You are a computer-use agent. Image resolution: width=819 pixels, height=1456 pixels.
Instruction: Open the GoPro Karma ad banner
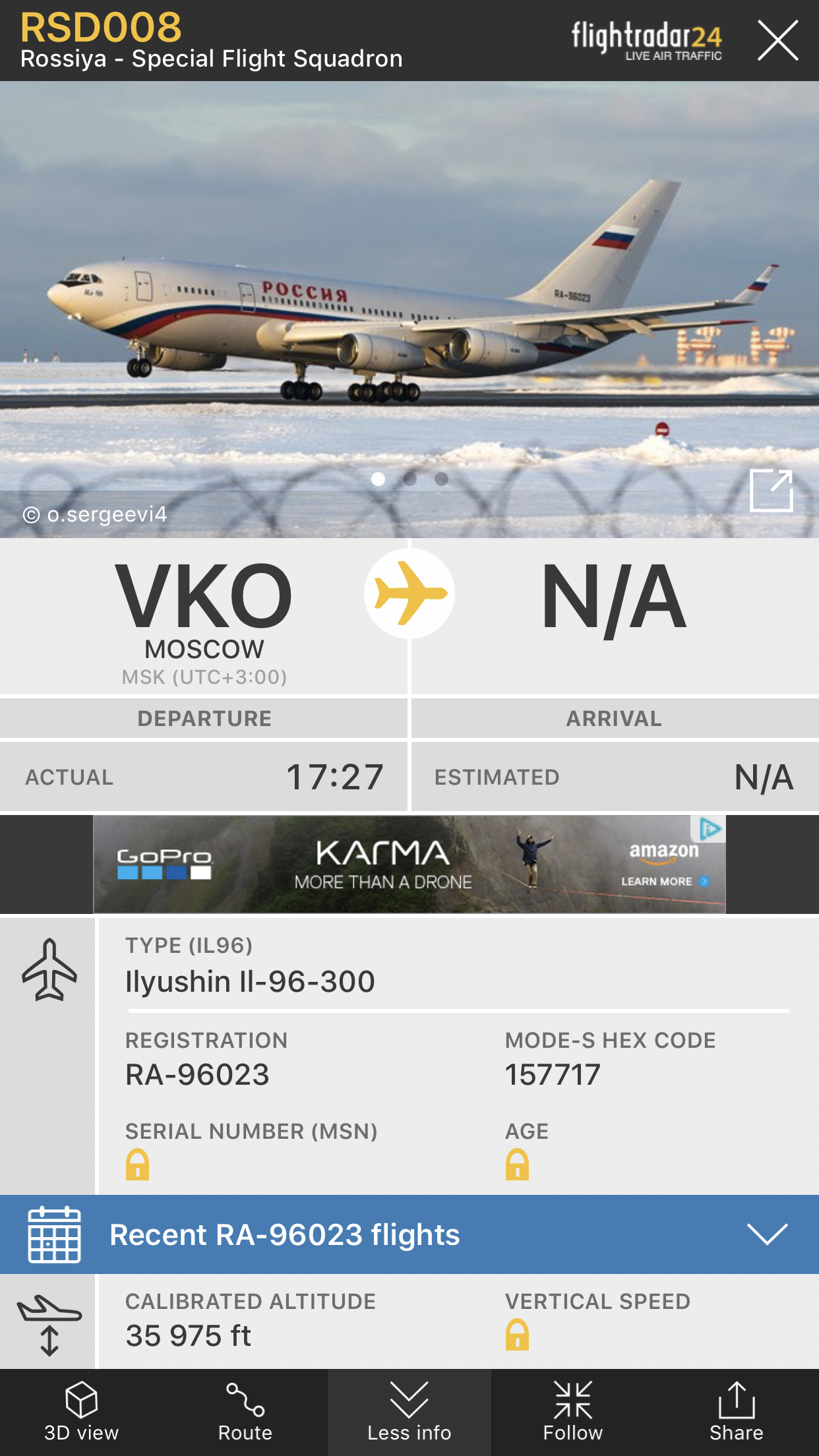[409, 864]
